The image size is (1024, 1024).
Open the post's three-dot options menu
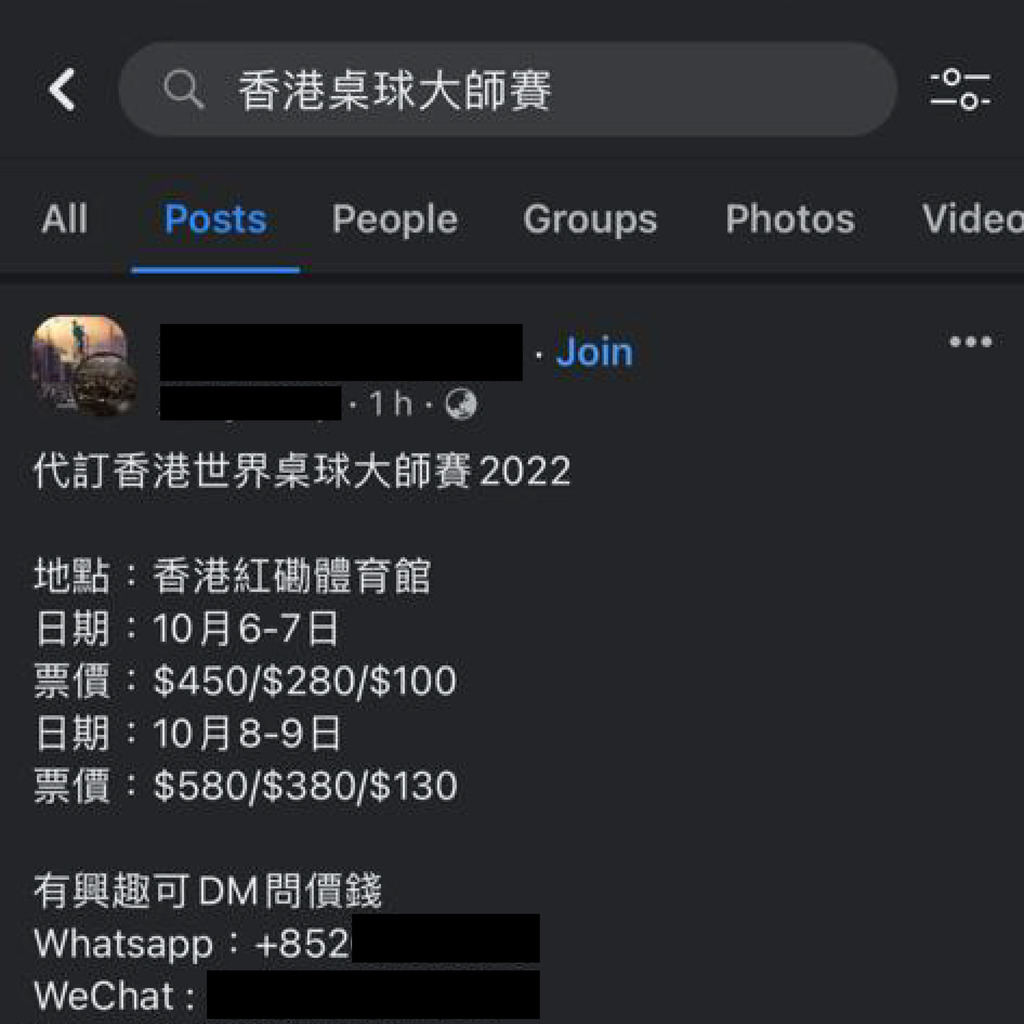970,343
